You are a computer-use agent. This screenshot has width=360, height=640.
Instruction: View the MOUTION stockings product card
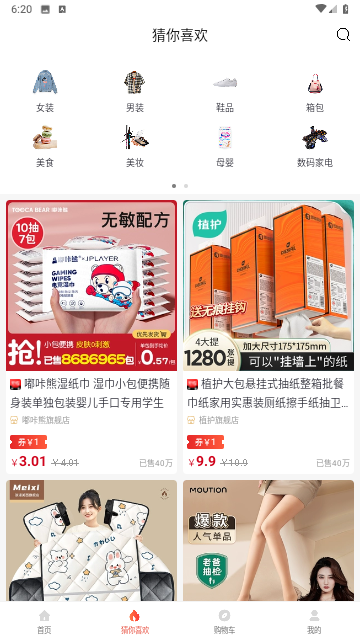pos(269,540)
